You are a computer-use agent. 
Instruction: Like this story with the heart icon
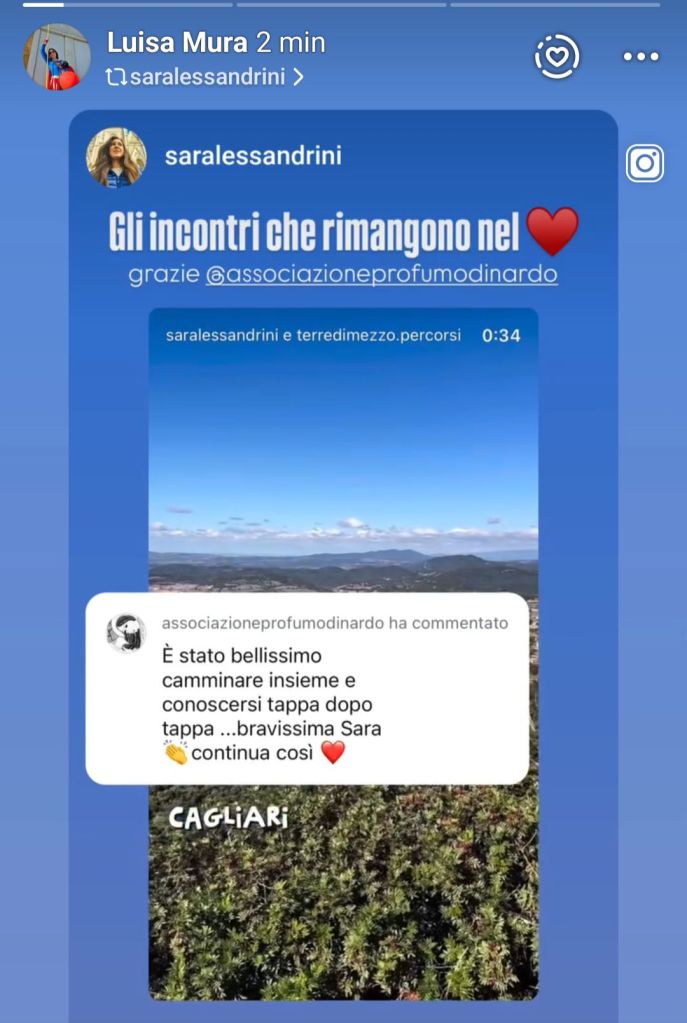click(x=557, y=57)
